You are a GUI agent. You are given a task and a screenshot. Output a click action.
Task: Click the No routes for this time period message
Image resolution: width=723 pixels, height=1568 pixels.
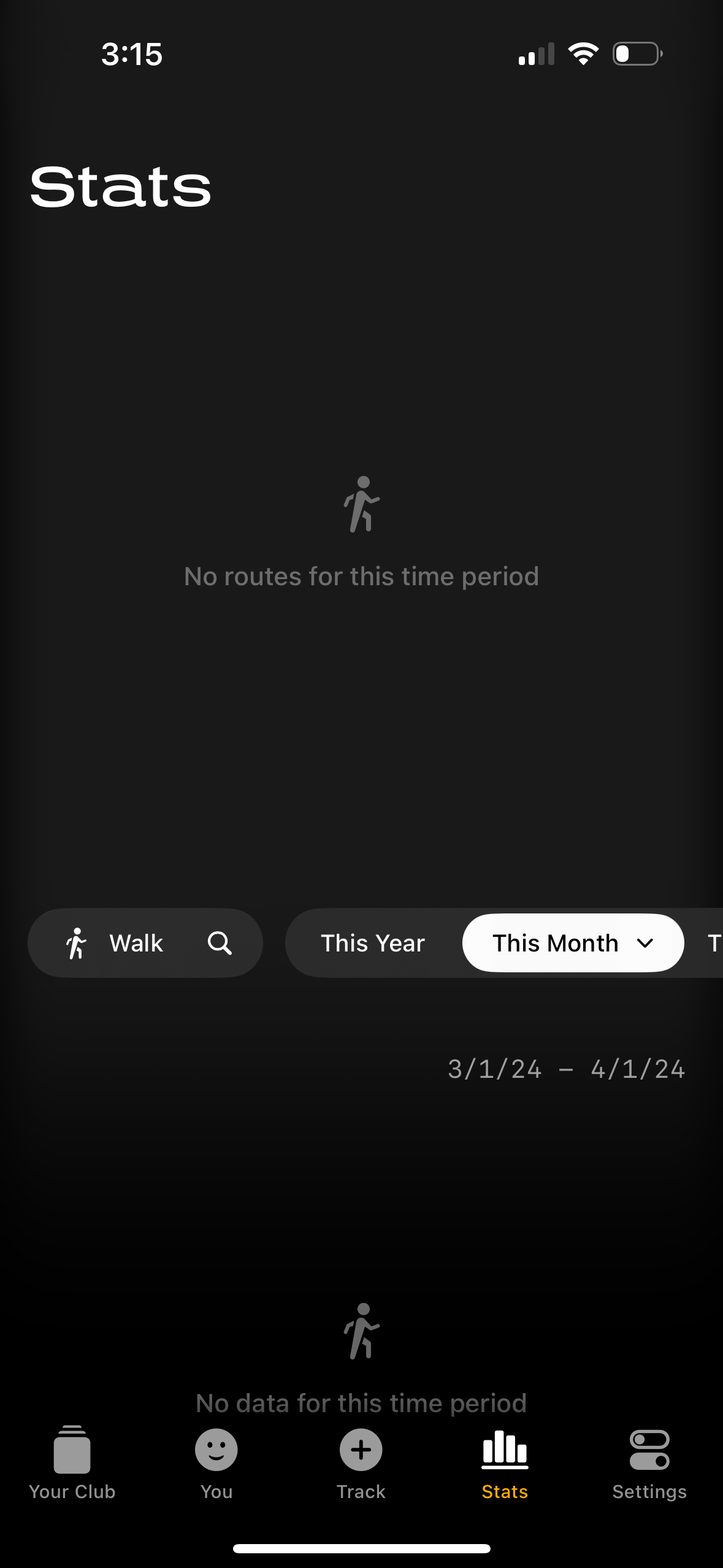pos(362,575)
